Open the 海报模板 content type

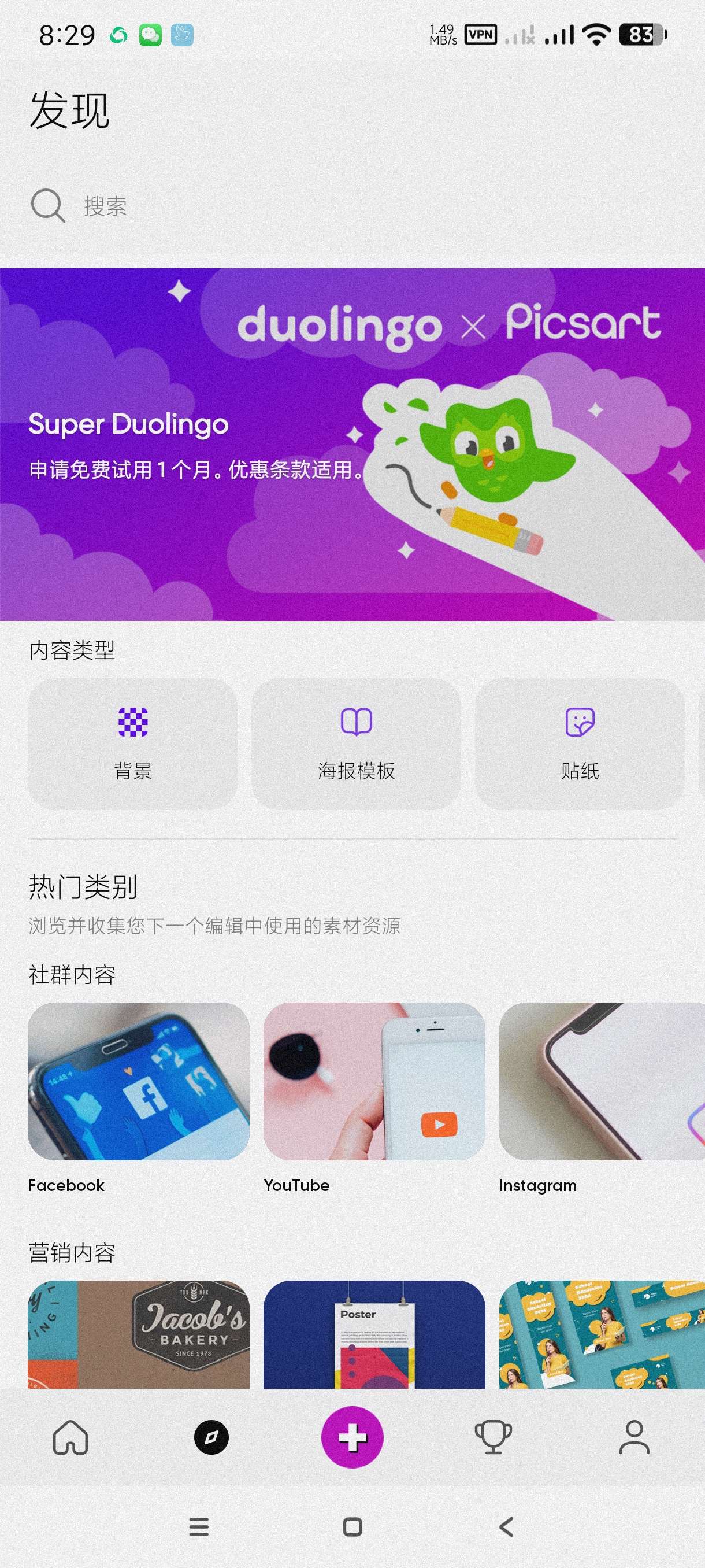(356, 744)
